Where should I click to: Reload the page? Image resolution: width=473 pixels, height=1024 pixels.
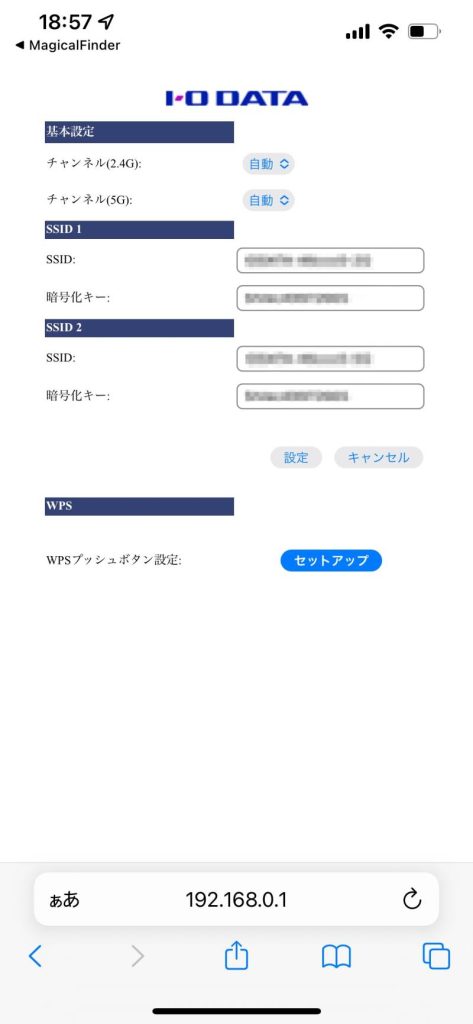coord(412,900)
